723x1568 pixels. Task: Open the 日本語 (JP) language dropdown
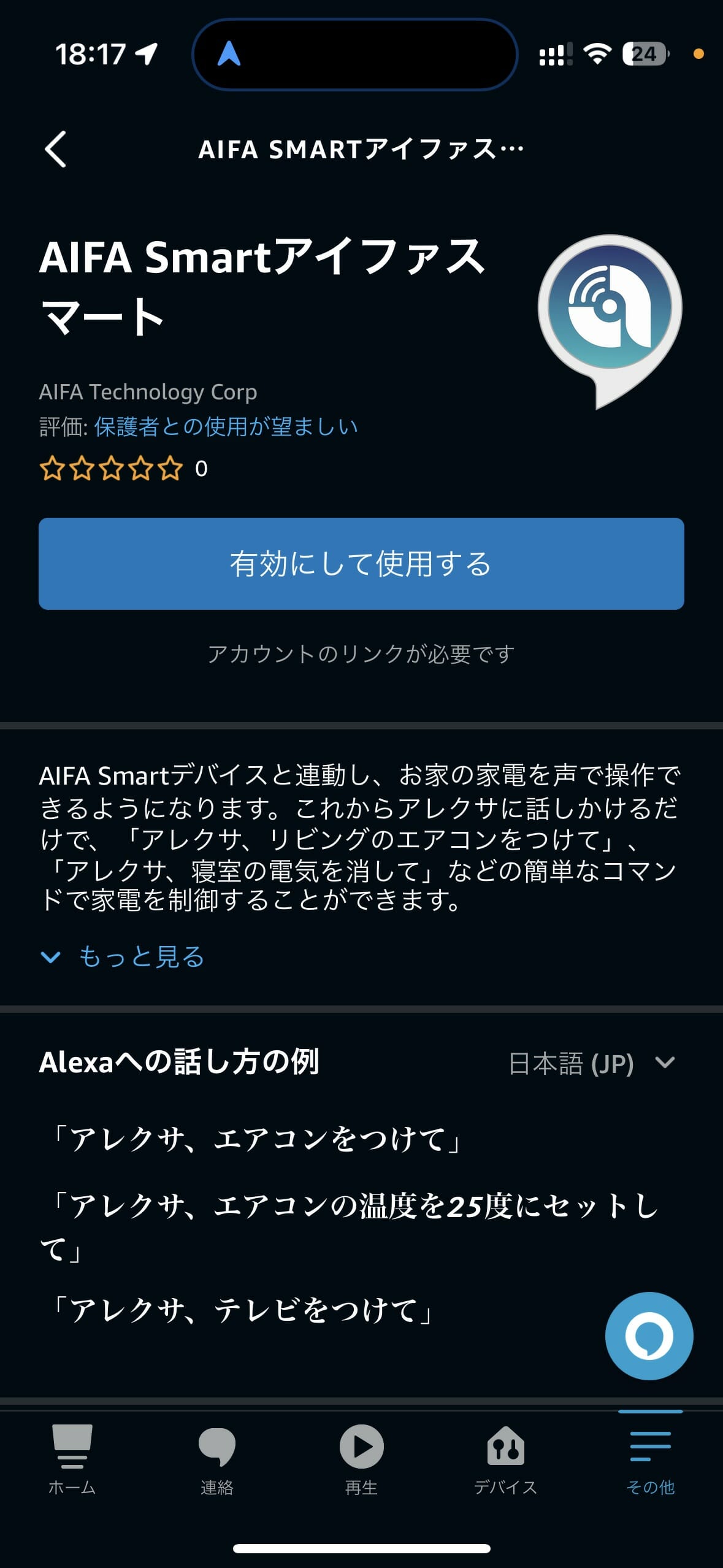tap(591, 1063)
